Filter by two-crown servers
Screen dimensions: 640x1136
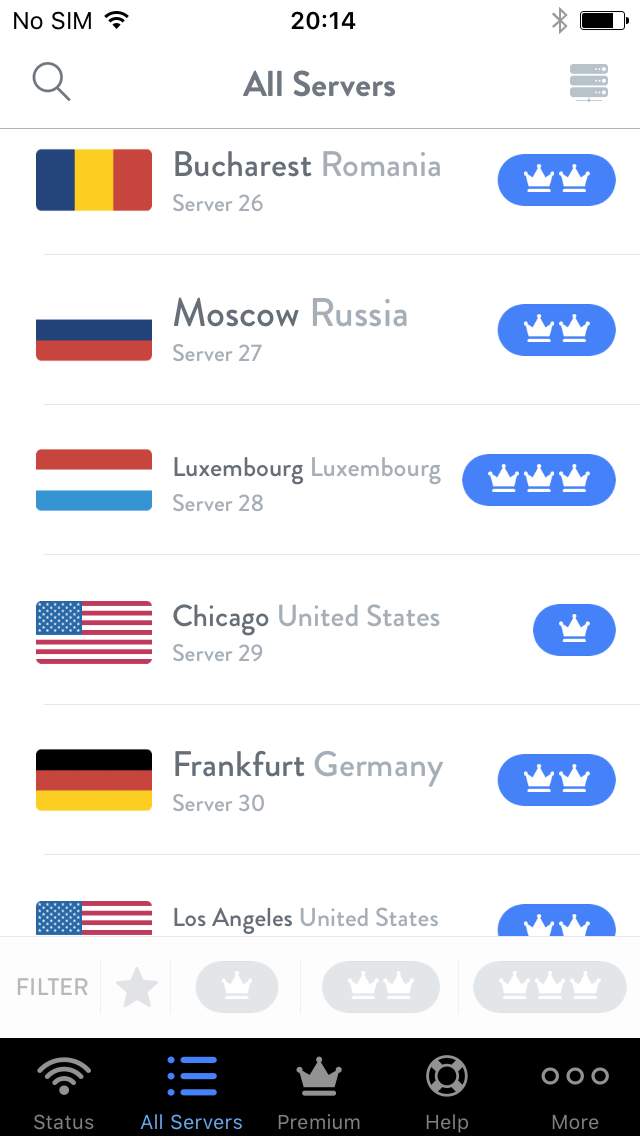[380, 987]
